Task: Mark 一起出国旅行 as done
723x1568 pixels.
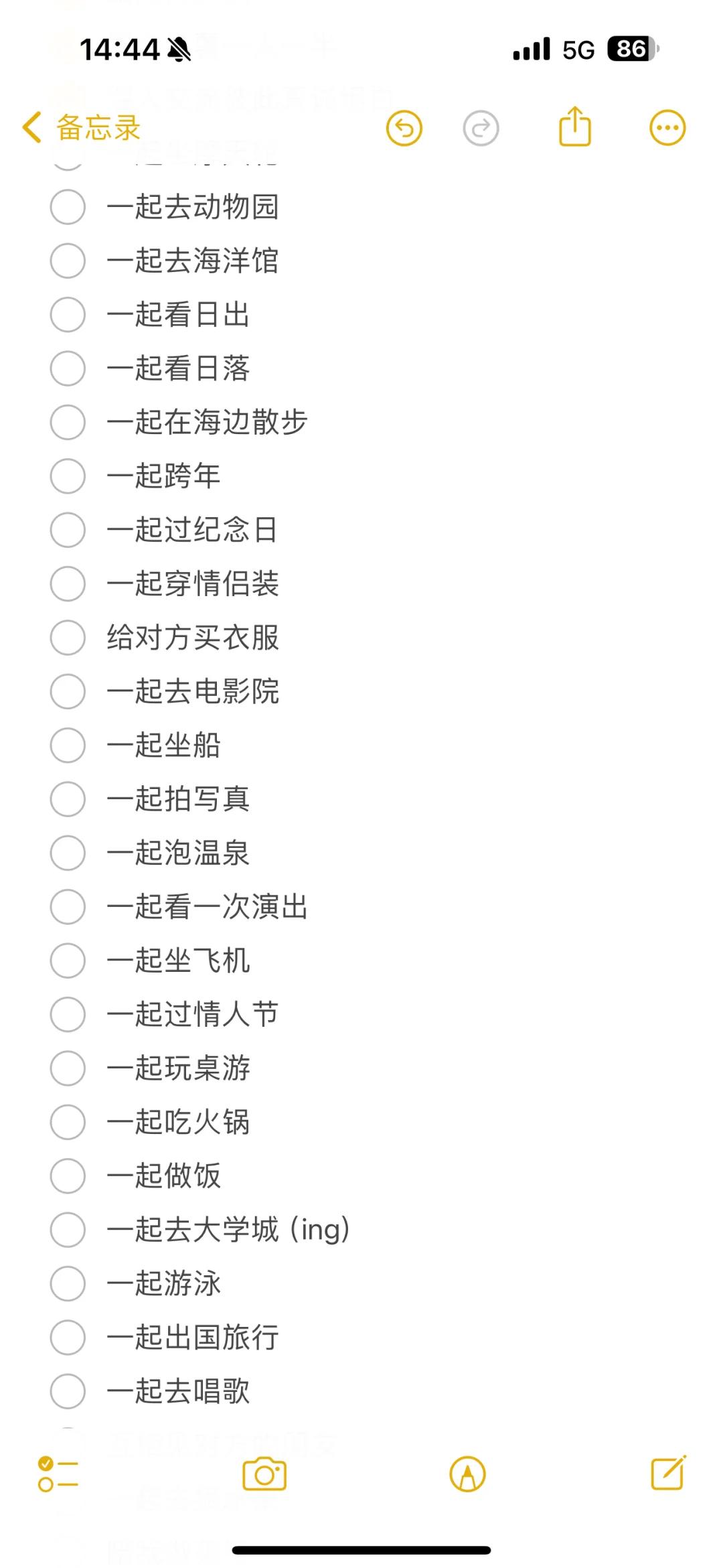Action: 68,1338
